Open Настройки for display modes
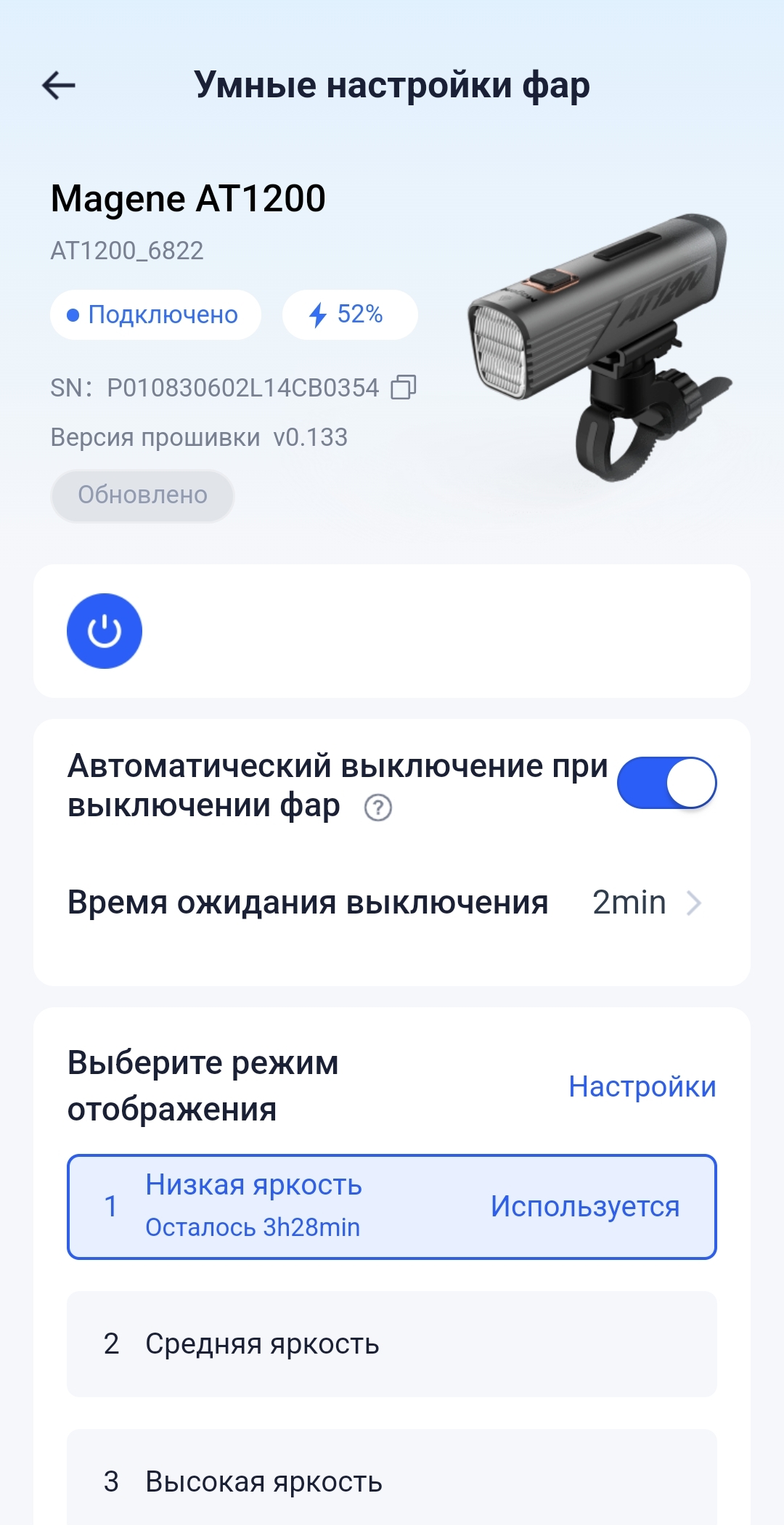784x1525 pixels. (642, 1086)
